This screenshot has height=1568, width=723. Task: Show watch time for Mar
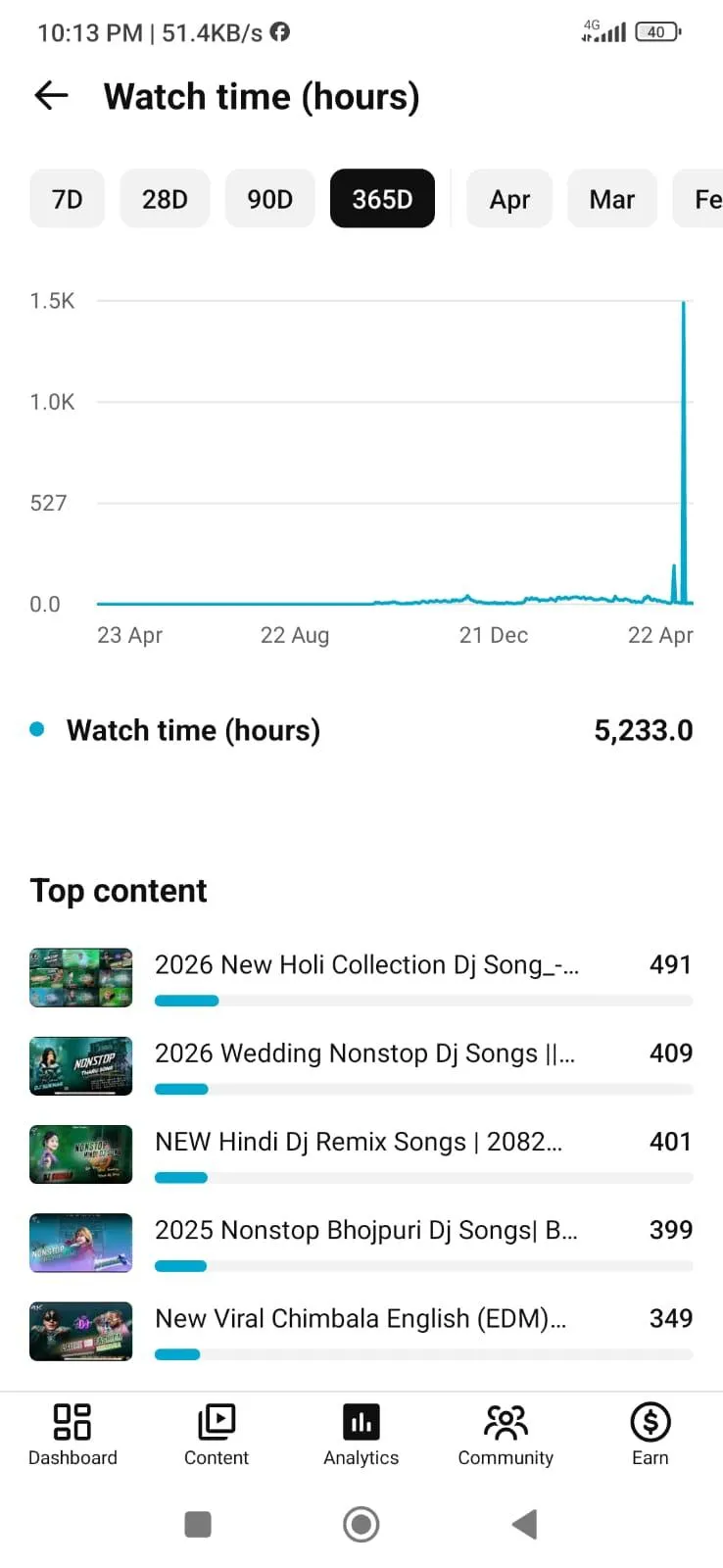point(611,199)
